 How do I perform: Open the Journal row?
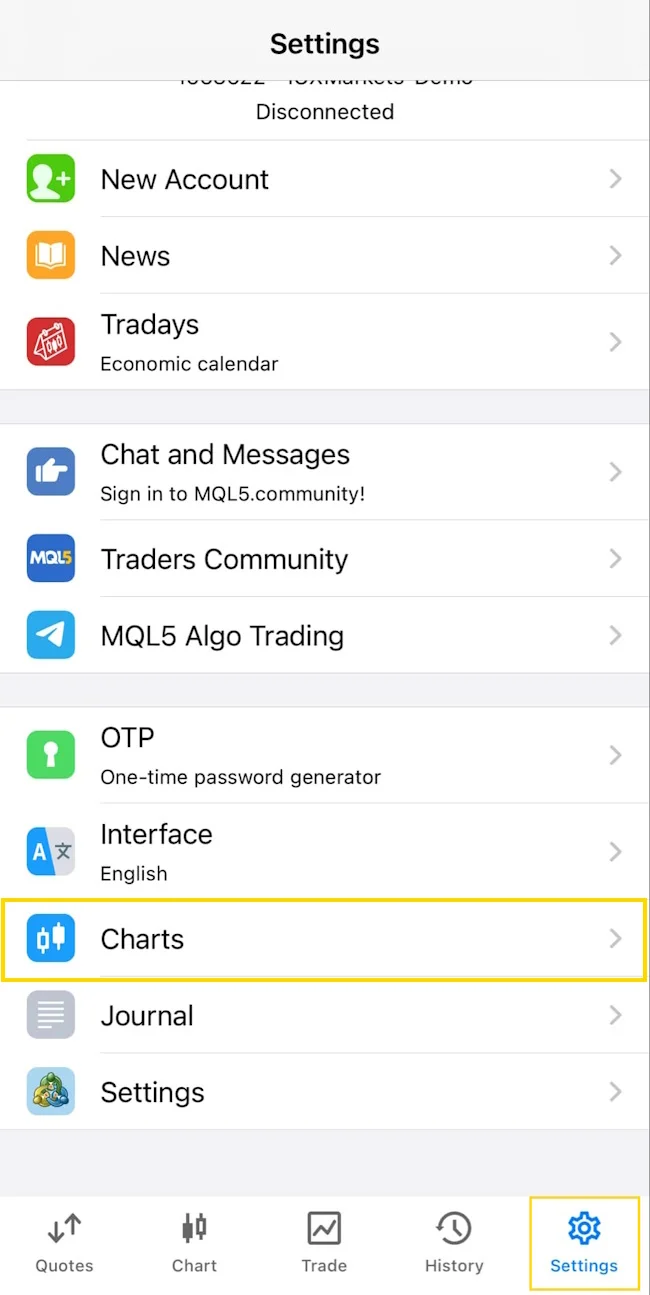[x=325, y=1016]
